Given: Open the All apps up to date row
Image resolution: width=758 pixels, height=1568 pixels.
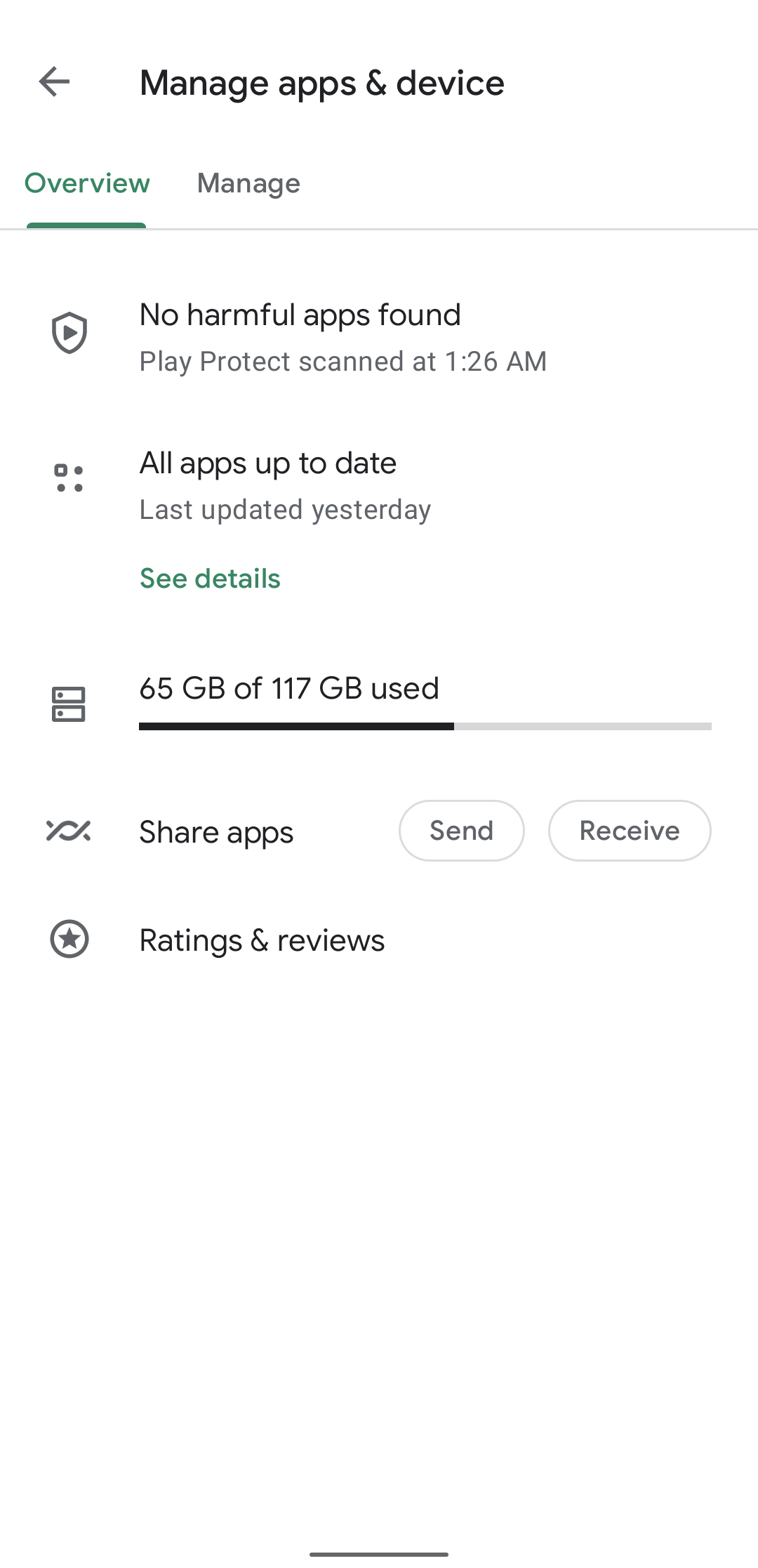Looking at the screenshot, I should click(379, 486).
